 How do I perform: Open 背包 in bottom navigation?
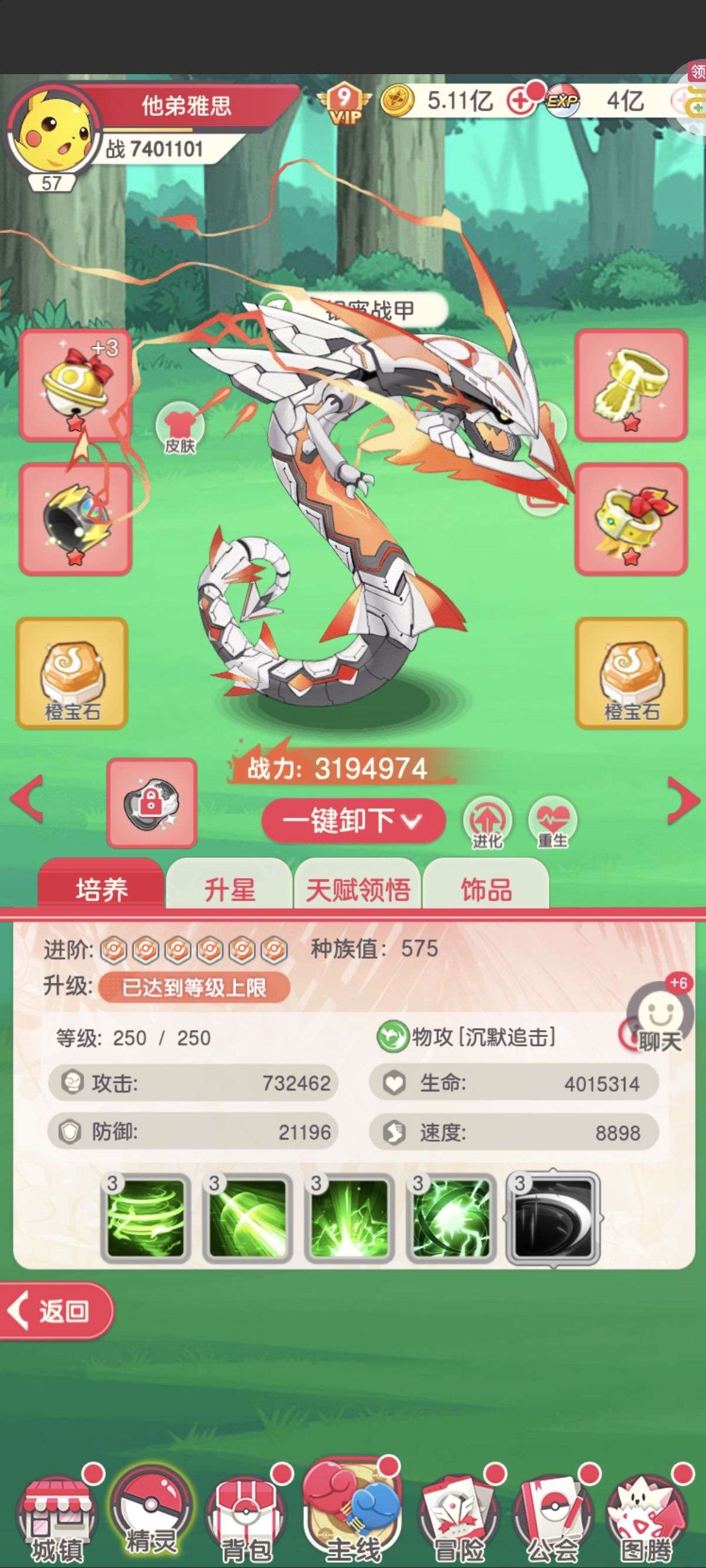(x=245, y=1519)
